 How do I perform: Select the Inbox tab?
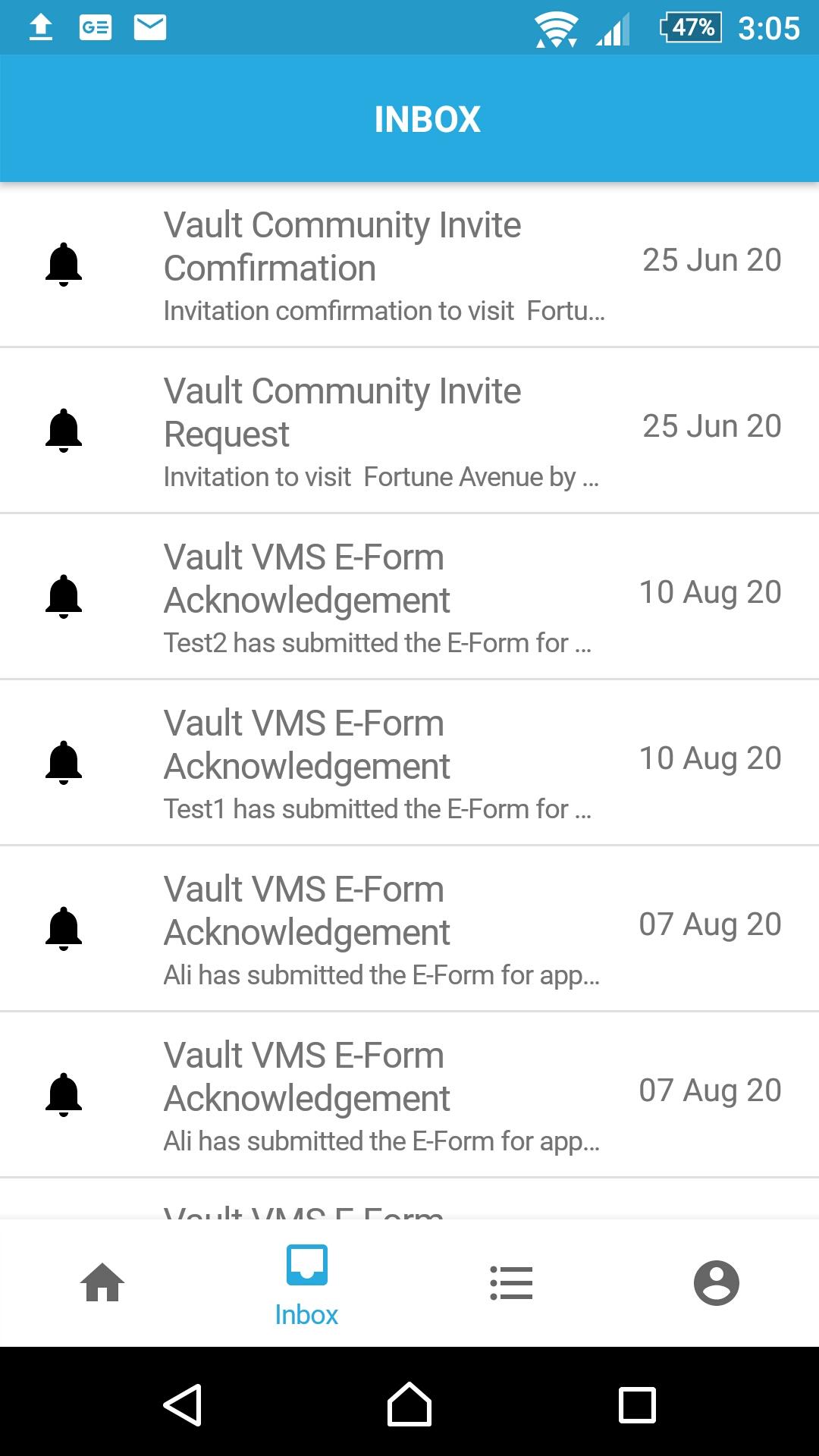307,1283
